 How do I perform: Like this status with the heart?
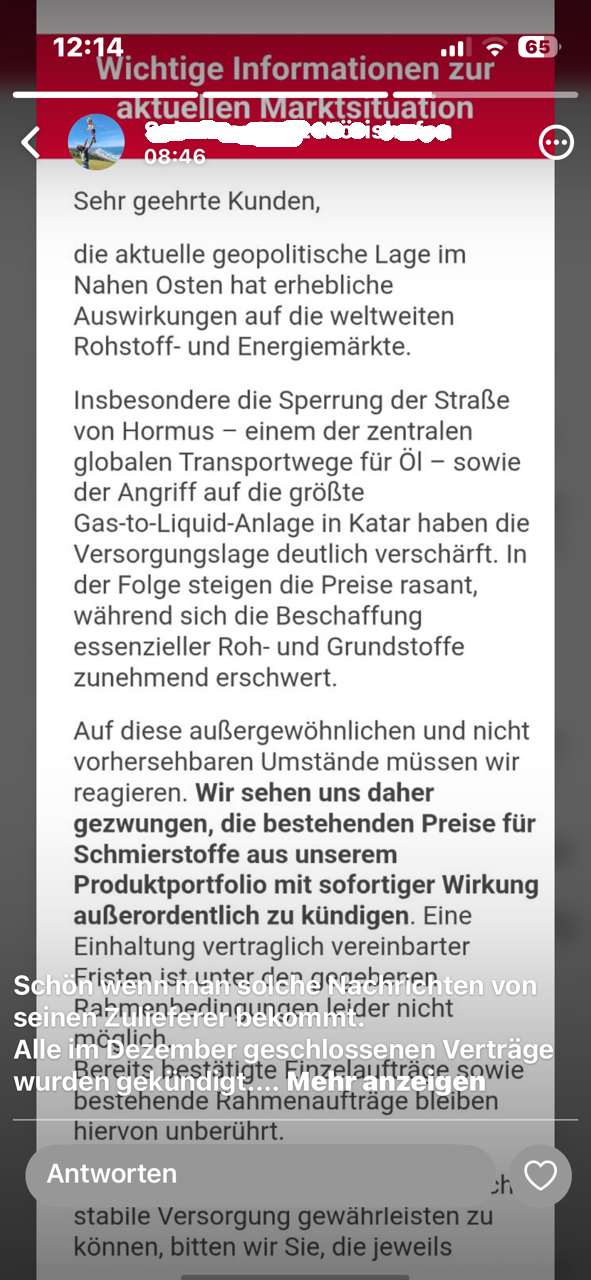540,1175
